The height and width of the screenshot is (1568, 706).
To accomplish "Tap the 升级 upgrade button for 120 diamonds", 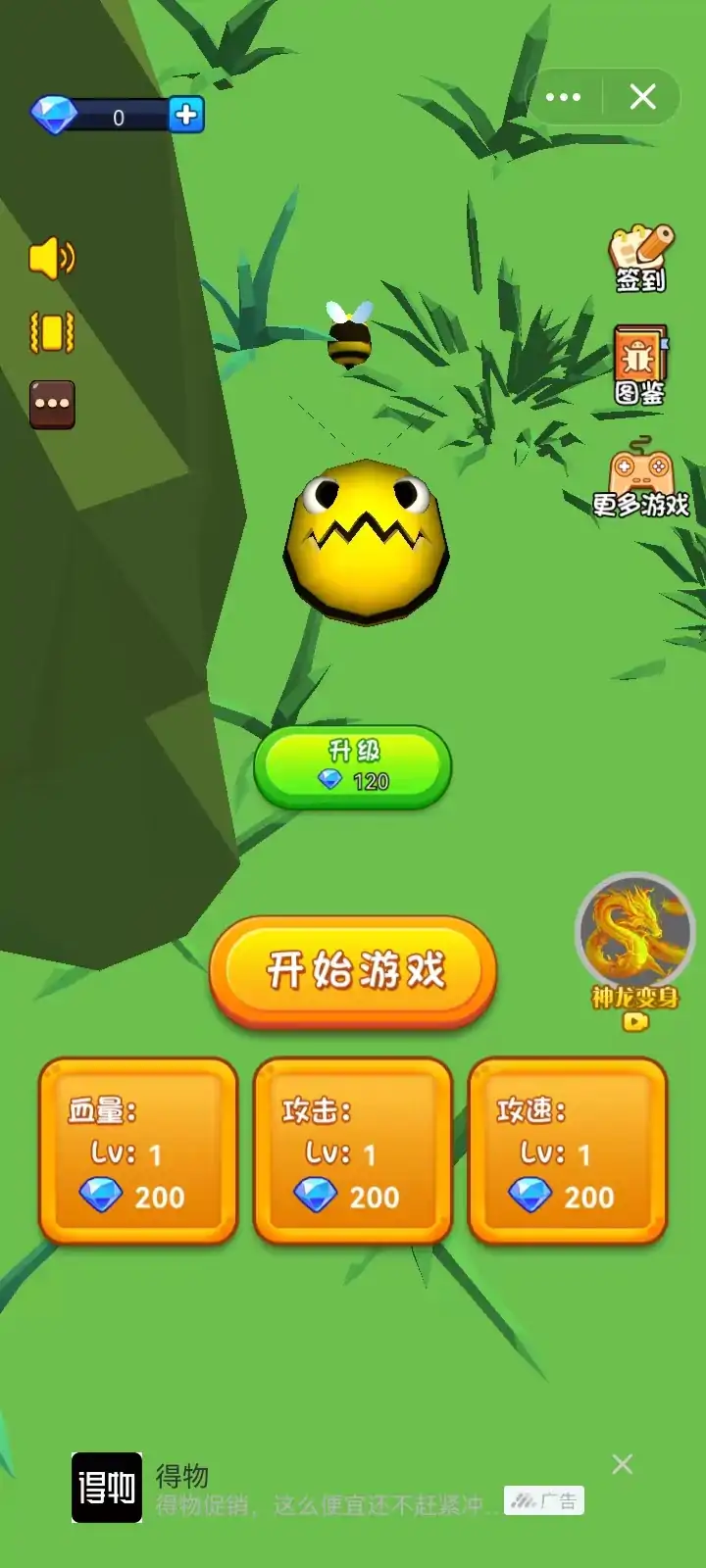I will point(353,766).
